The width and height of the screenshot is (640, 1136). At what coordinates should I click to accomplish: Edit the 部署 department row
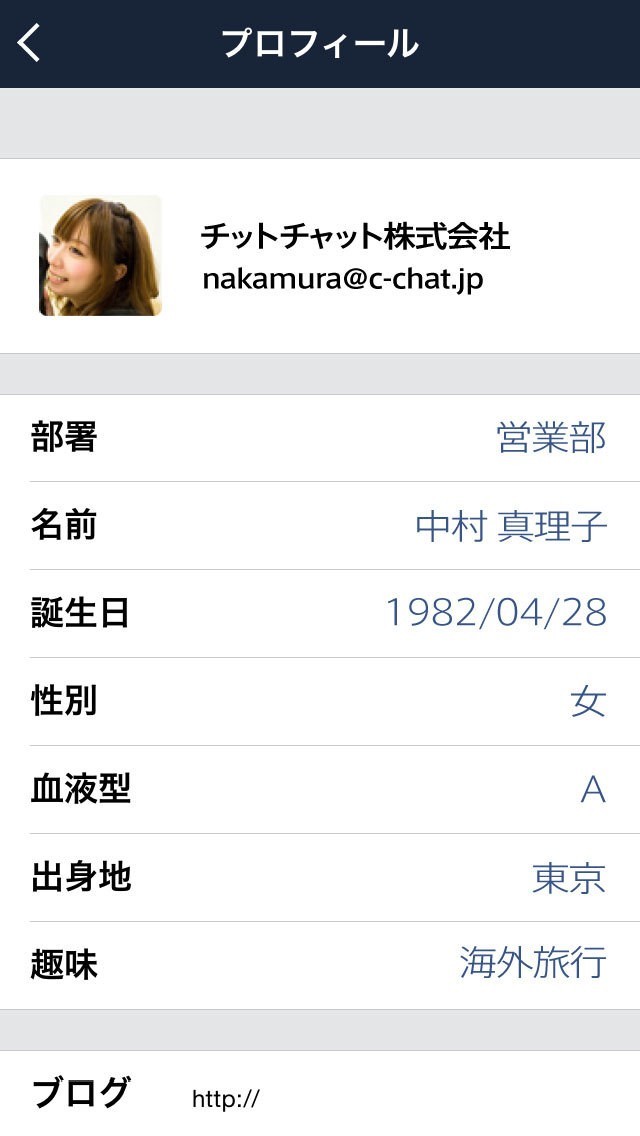(x=320, y=438)
